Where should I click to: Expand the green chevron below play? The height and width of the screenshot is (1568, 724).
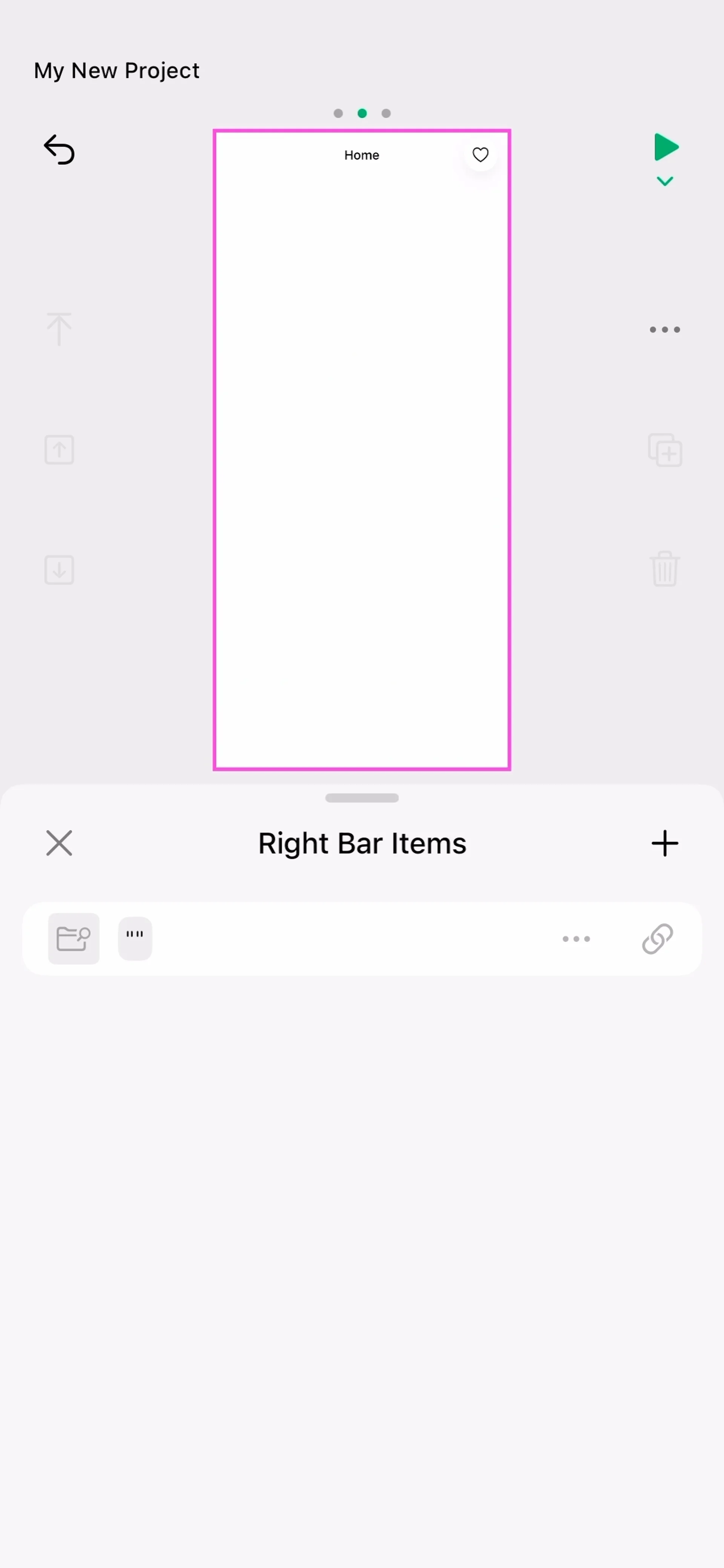(x=665, y=181)
